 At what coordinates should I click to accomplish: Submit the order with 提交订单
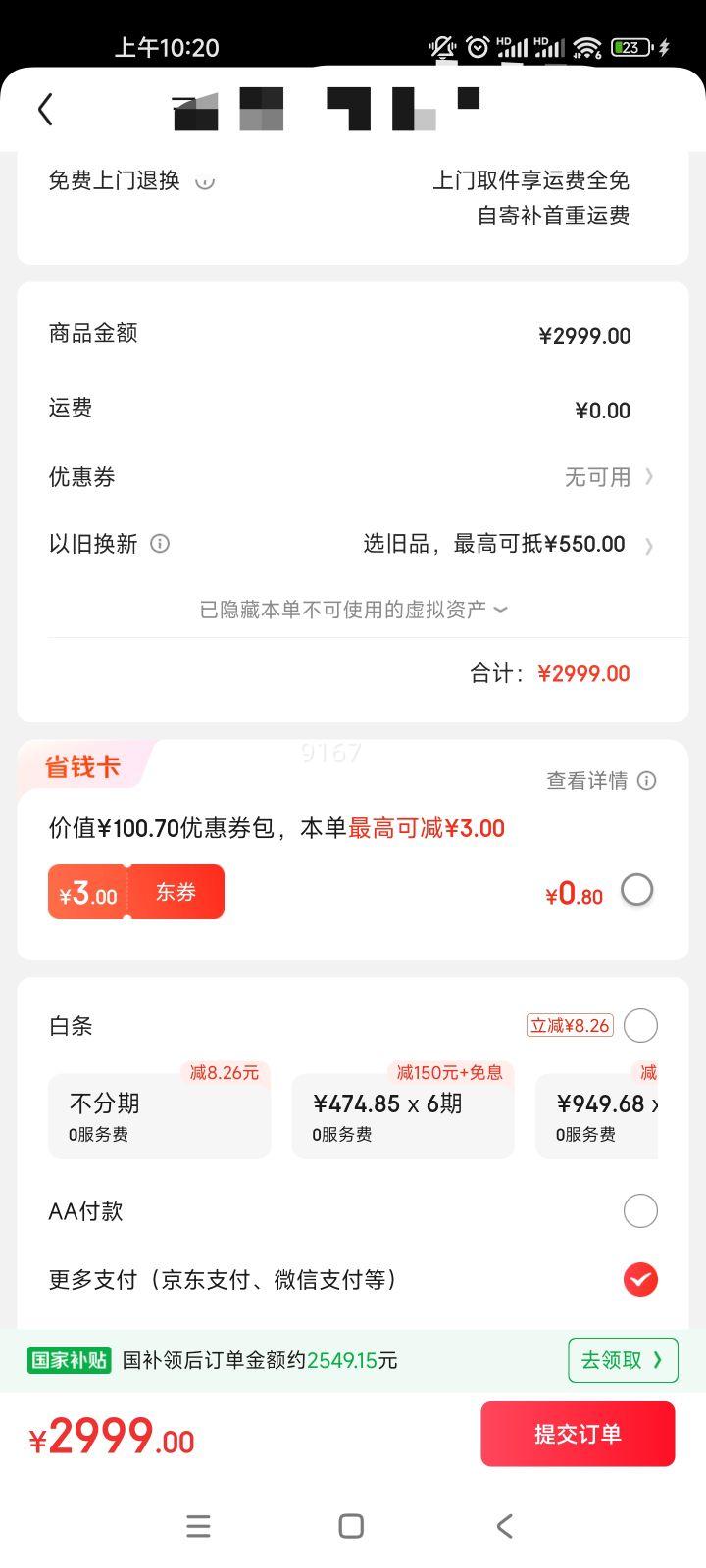(578, 1434)
